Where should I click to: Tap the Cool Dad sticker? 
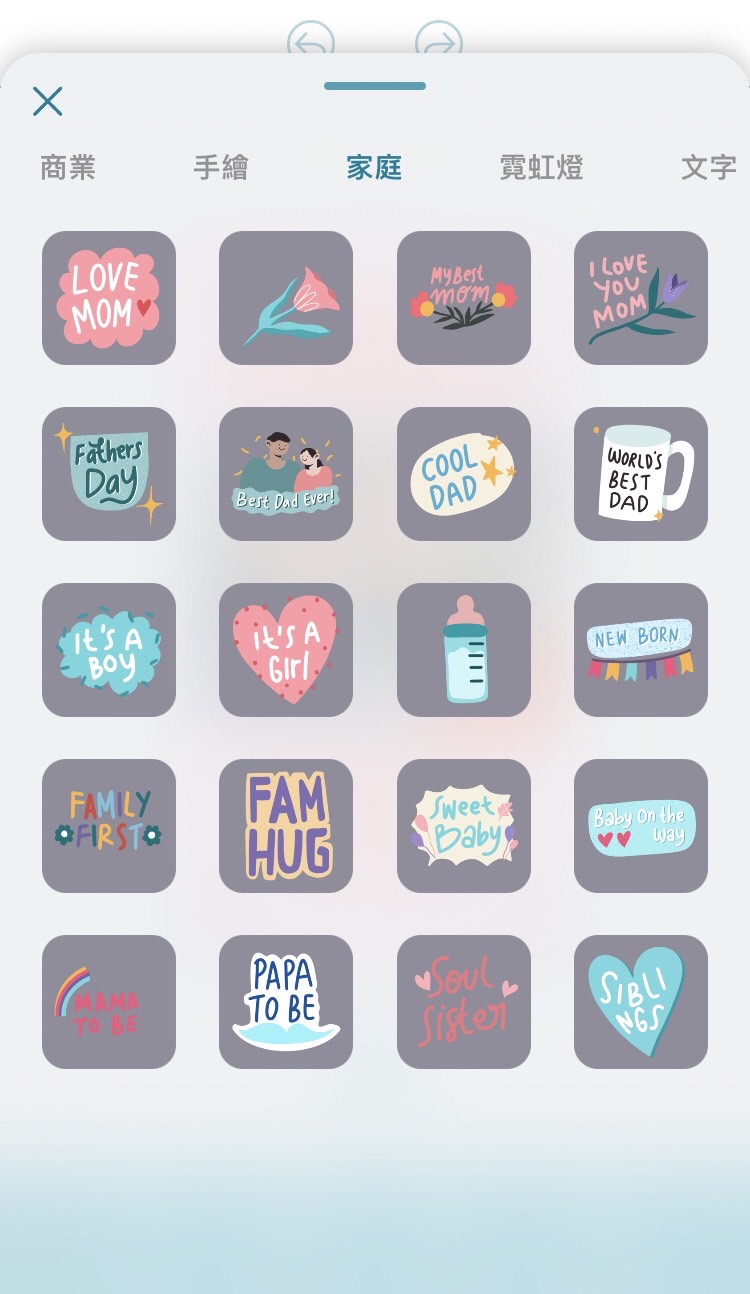coord(464,474)
